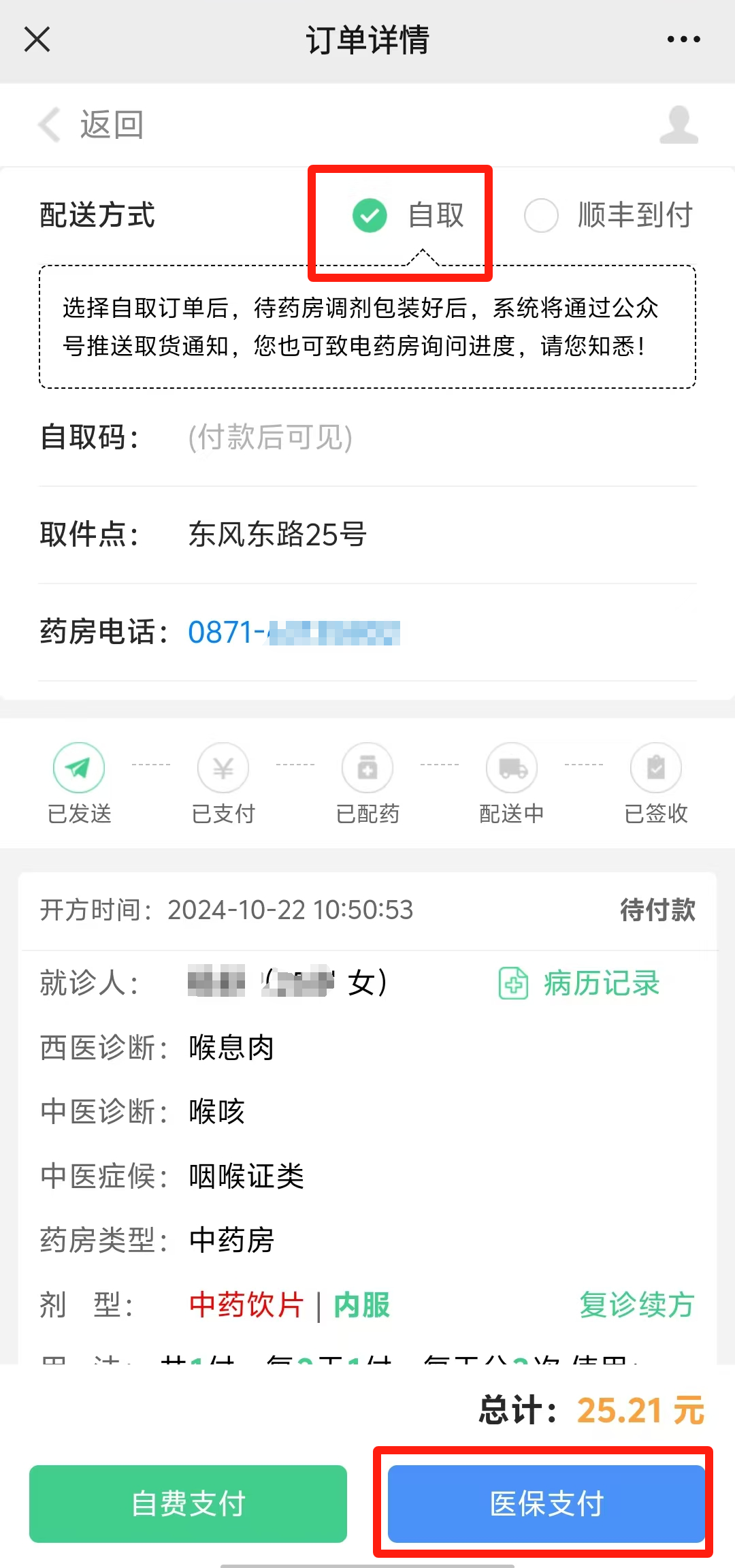Click the 已签收 clipboard status icon
This screenshot has height=1568, width=735.
click(x=655, y=767)
